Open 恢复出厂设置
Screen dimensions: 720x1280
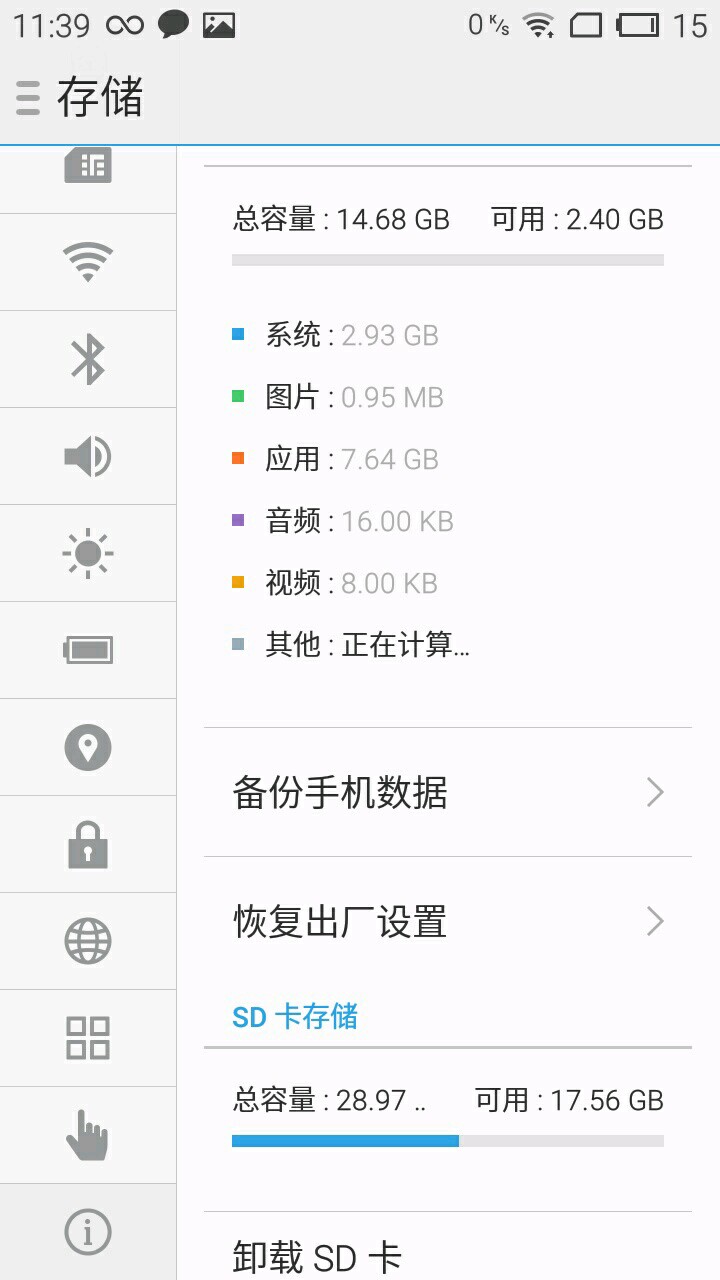(448, 921)
